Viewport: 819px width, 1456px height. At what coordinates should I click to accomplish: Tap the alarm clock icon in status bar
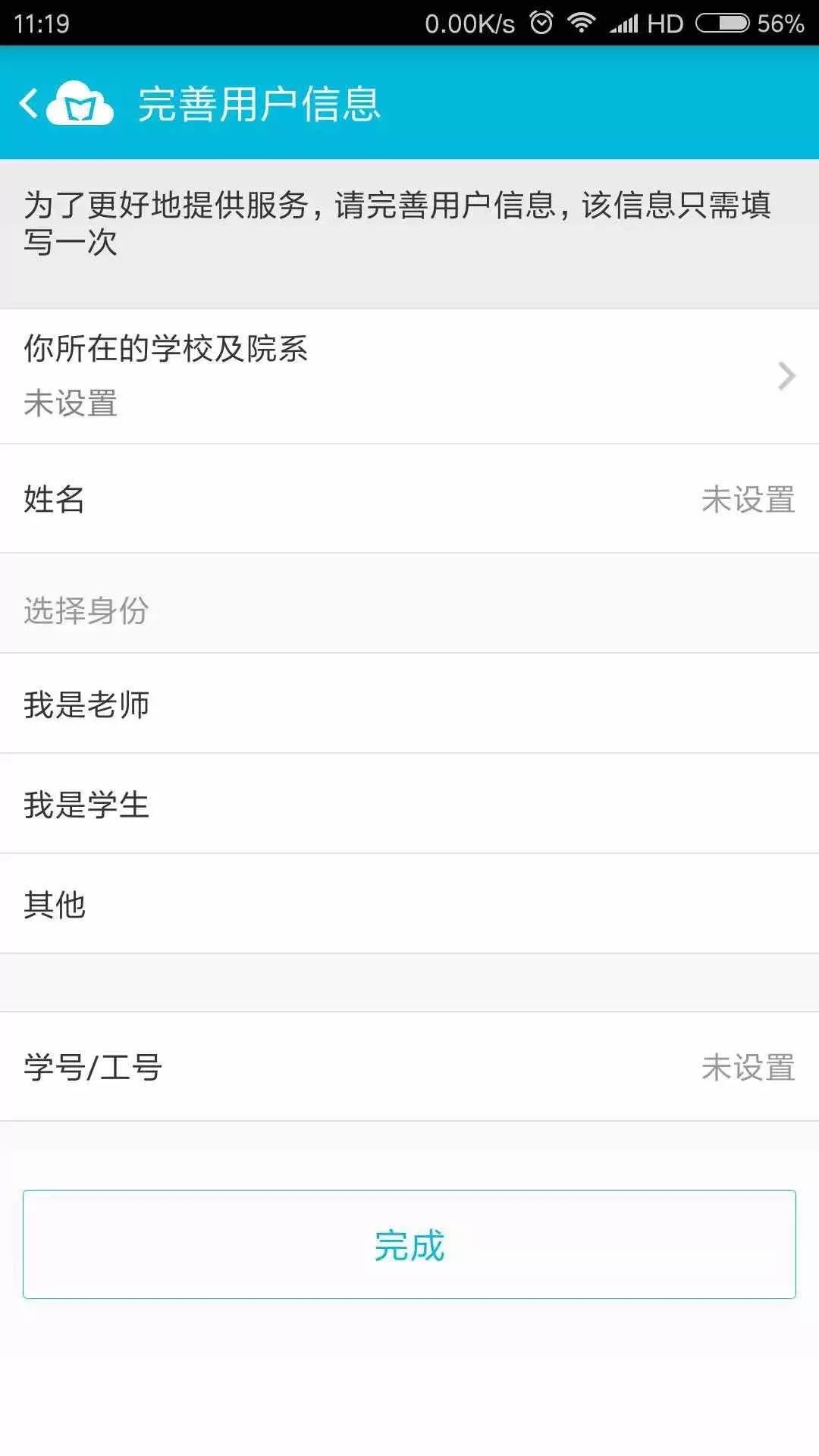click(x=540, y=23)
